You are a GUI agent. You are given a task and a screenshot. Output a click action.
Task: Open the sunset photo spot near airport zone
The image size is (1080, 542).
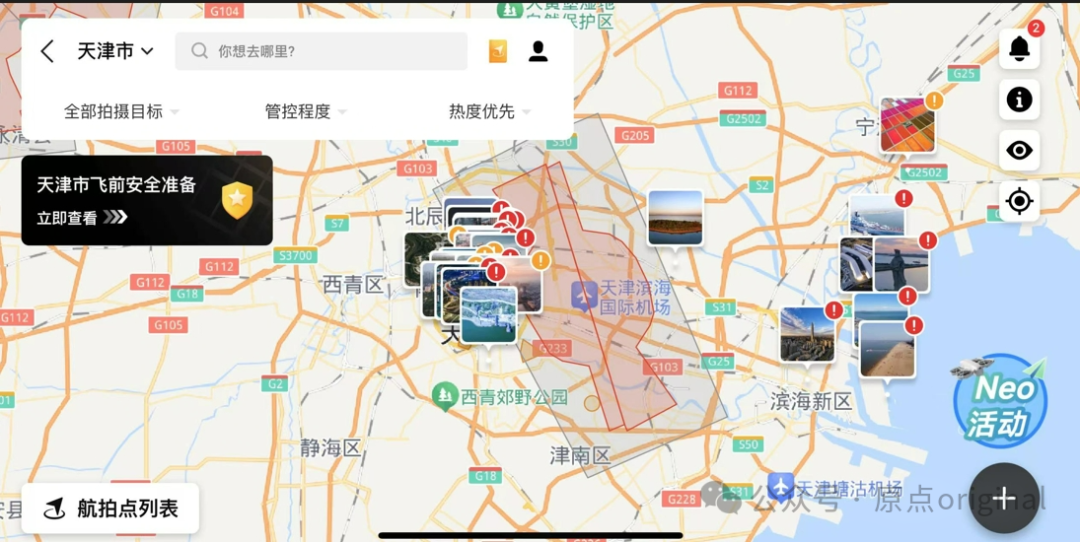point(675,217)
